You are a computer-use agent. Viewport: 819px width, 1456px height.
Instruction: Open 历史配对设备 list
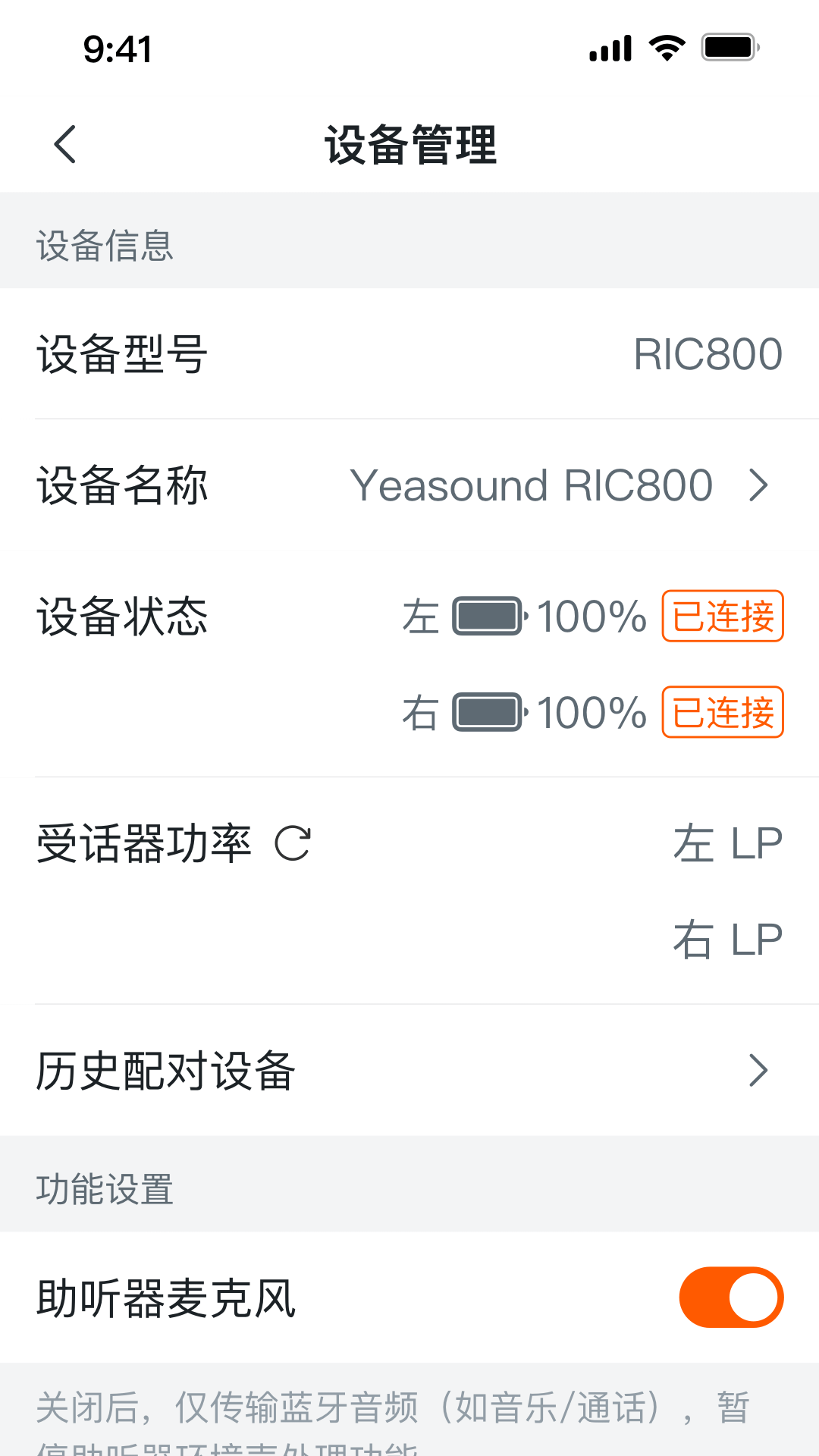click(x=409, y=1071)
